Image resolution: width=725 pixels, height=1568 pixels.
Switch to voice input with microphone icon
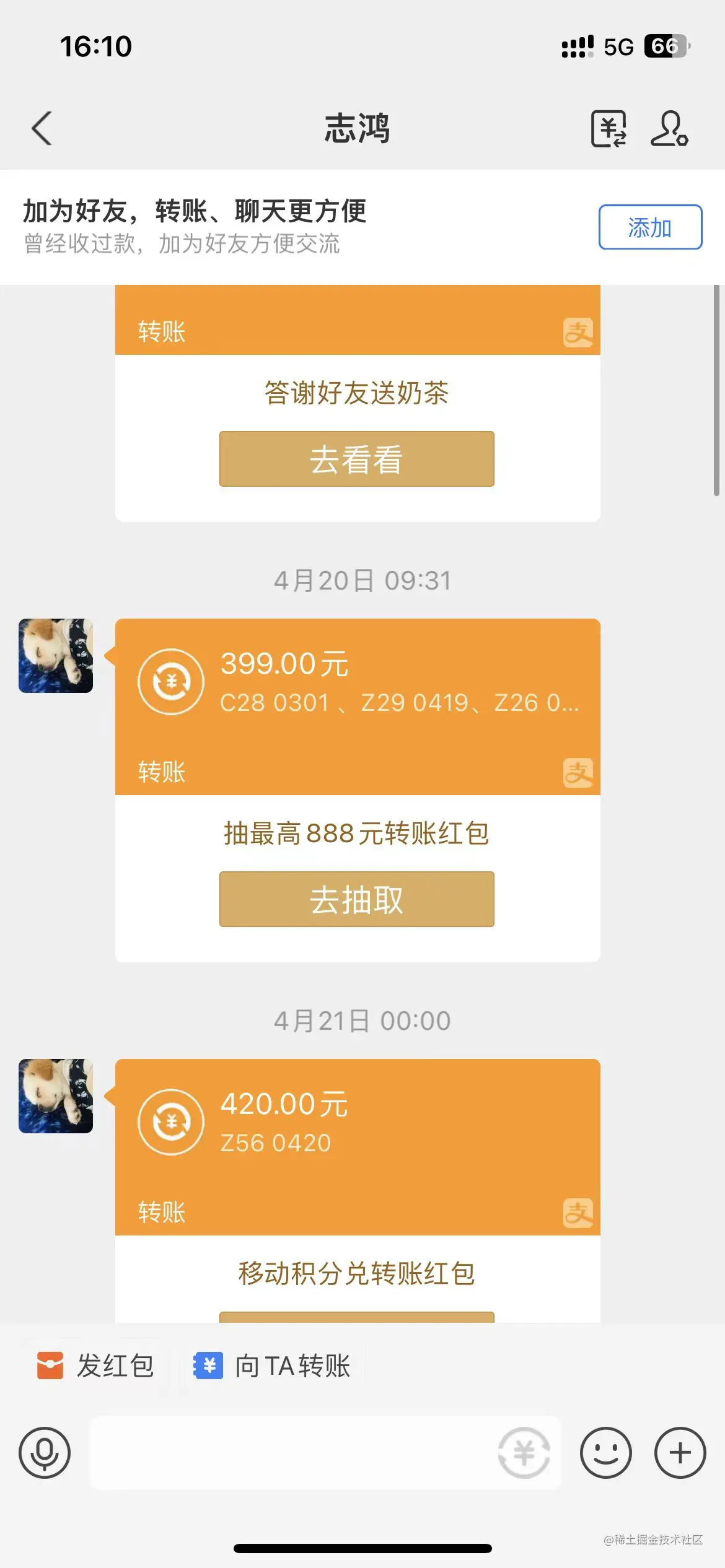(x=45, y=1453)
